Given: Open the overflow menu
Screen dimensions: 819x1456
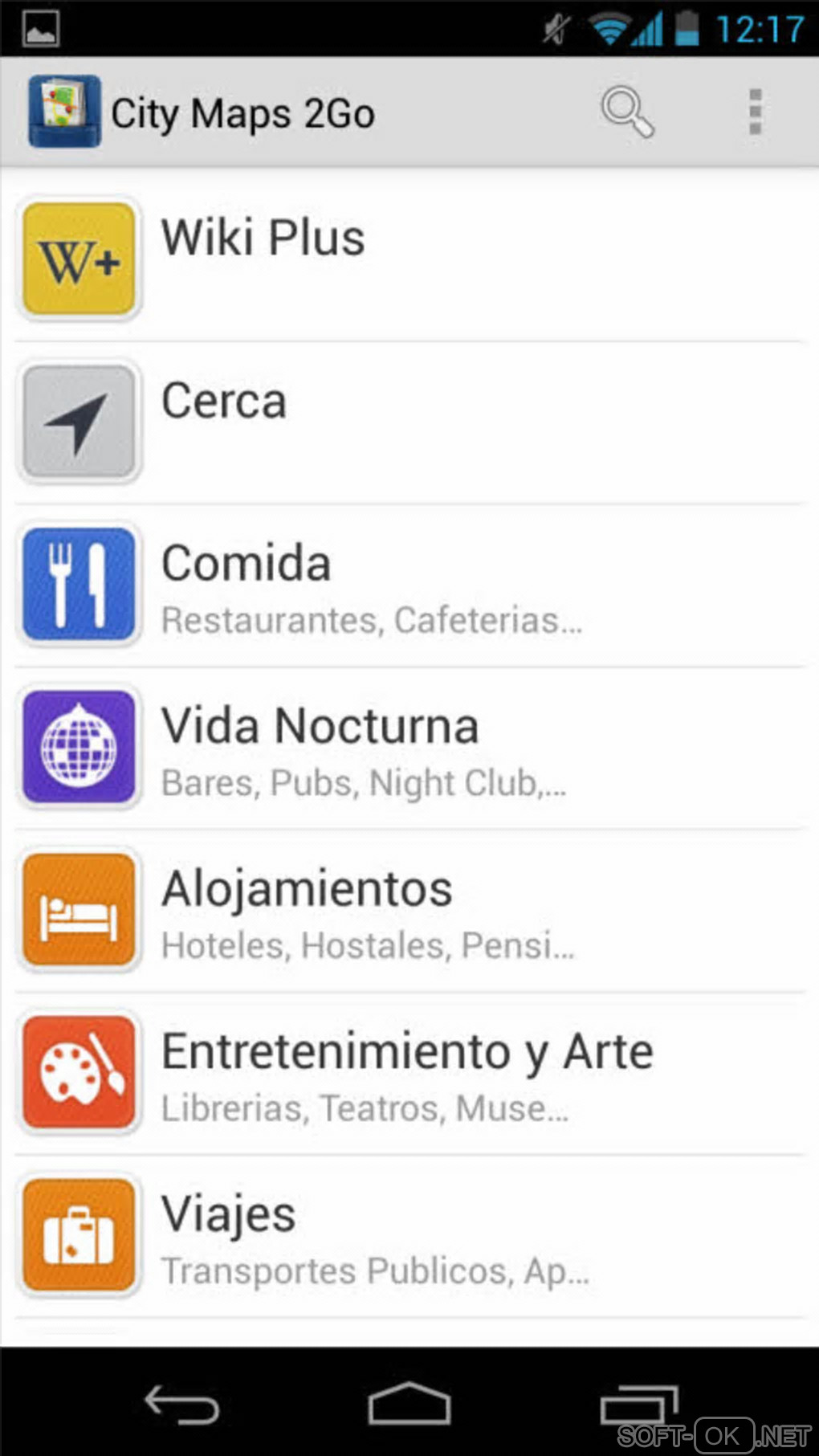Looking at the screenshot, I should pos(755,112).
